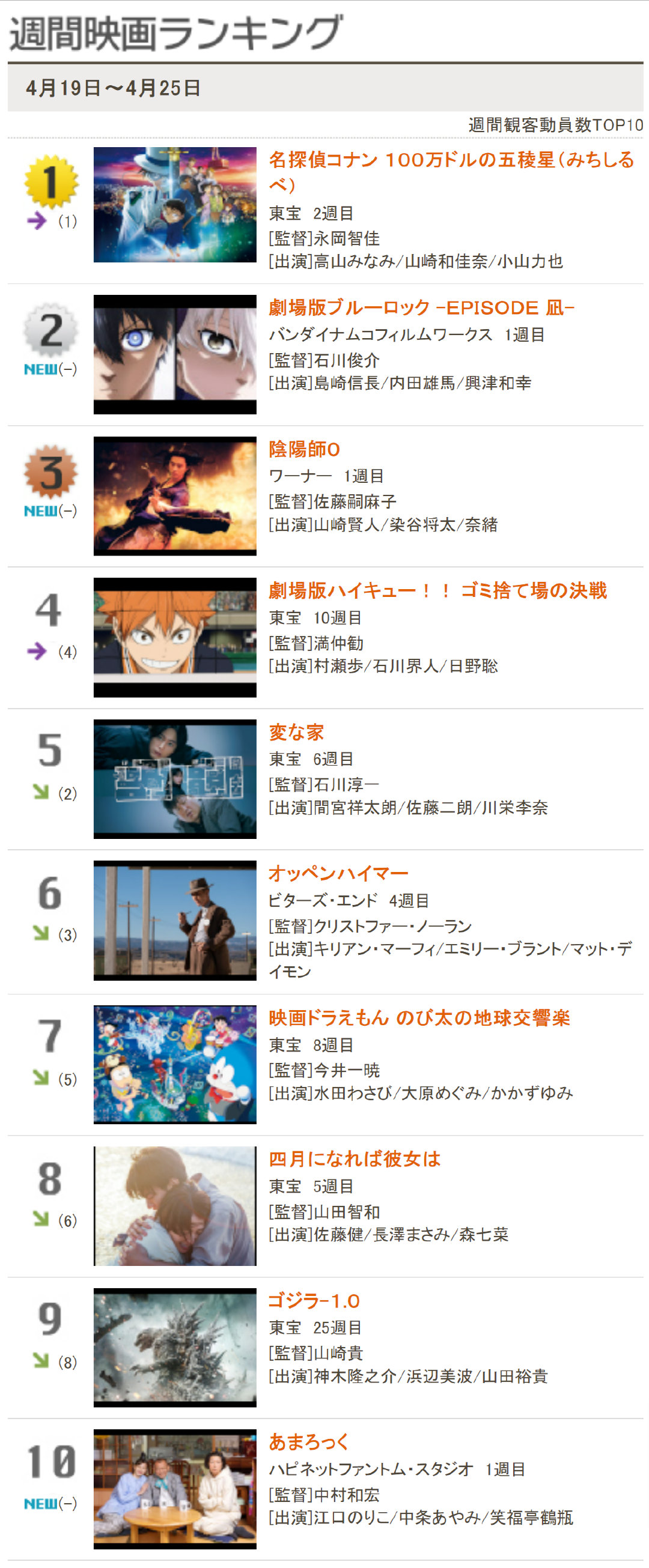Open the 変な家 title link

(x=296, y=732)
